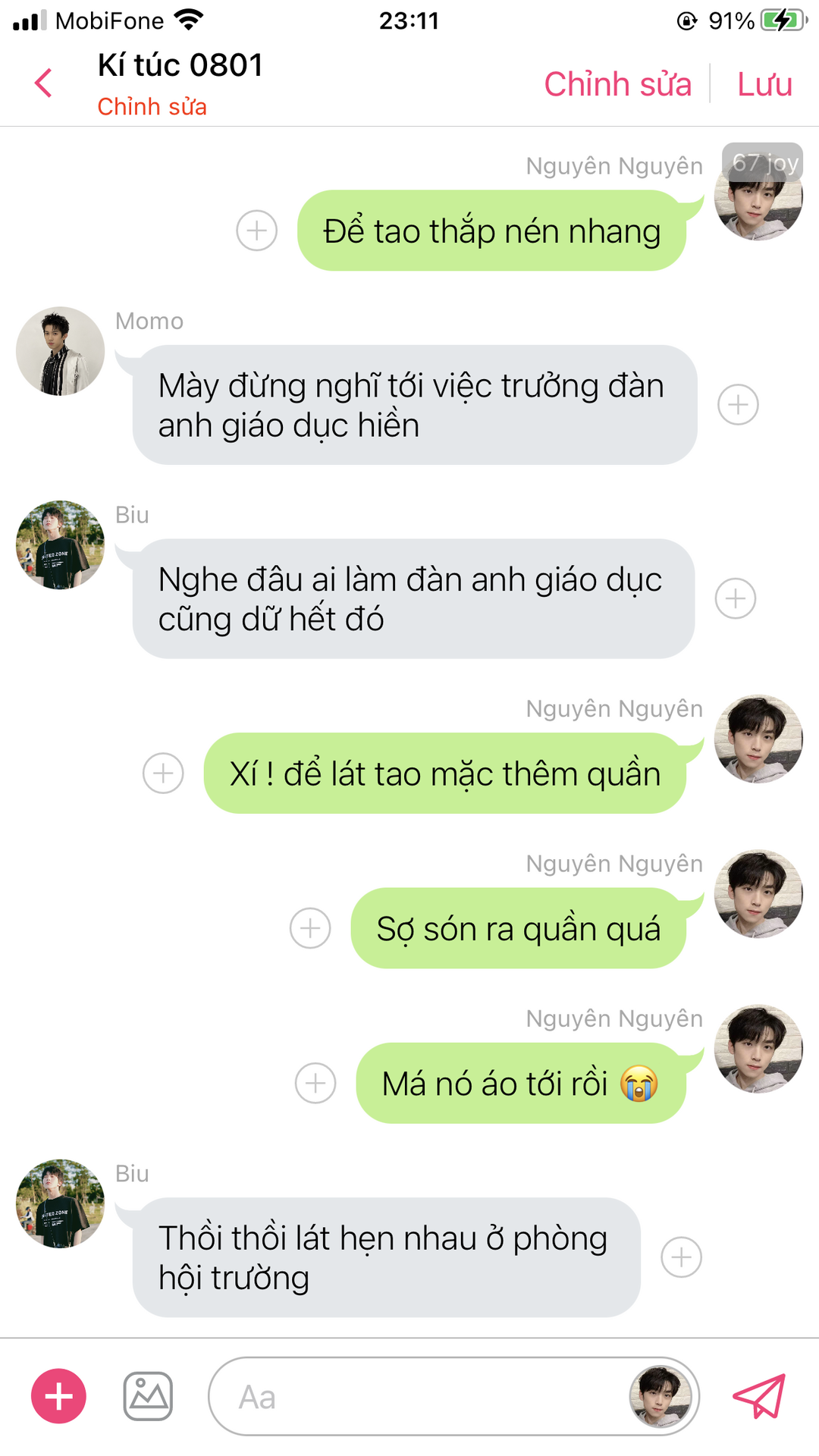
Task: Save the chat with Lưu
Action: pos(764,84)
